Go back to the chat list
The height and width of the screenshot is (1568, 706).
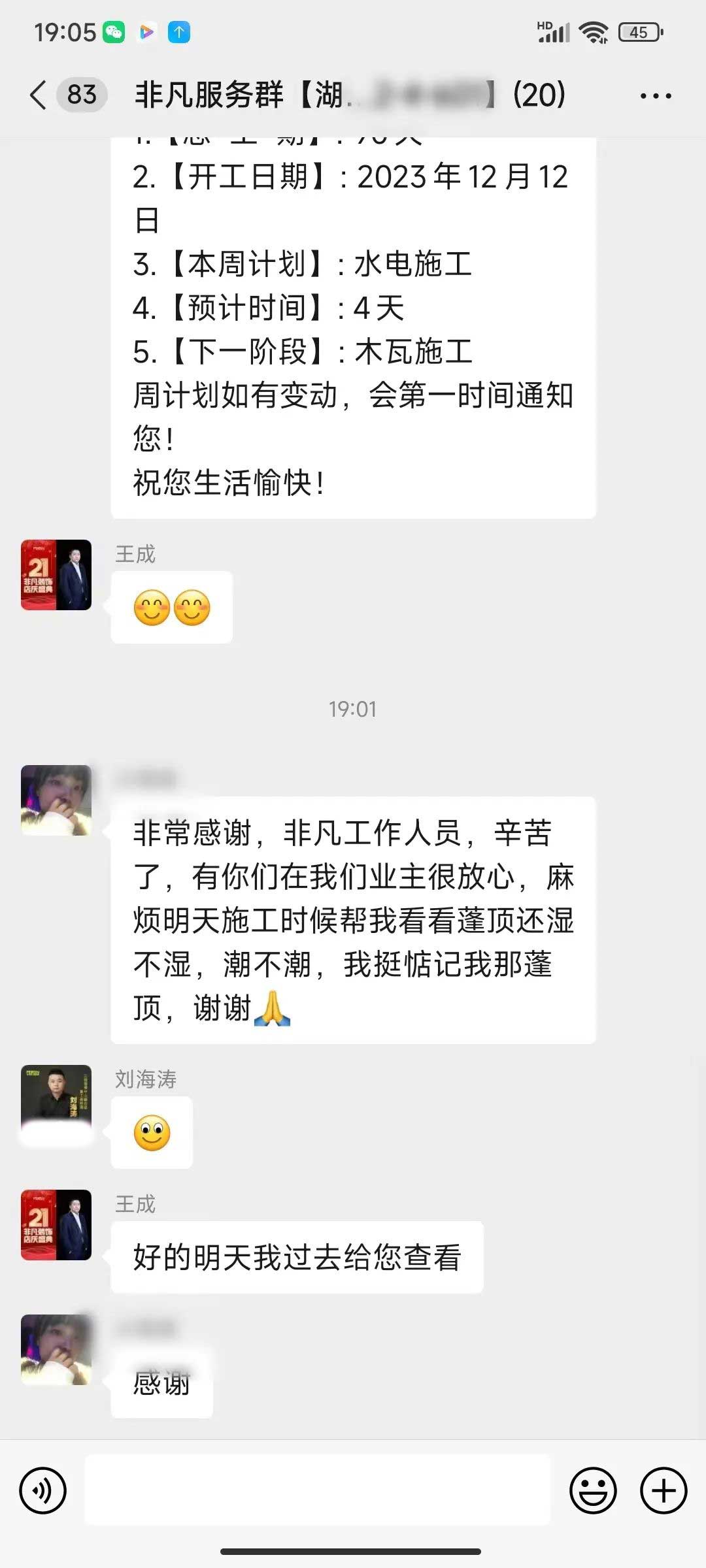click(x=39, y=95)
